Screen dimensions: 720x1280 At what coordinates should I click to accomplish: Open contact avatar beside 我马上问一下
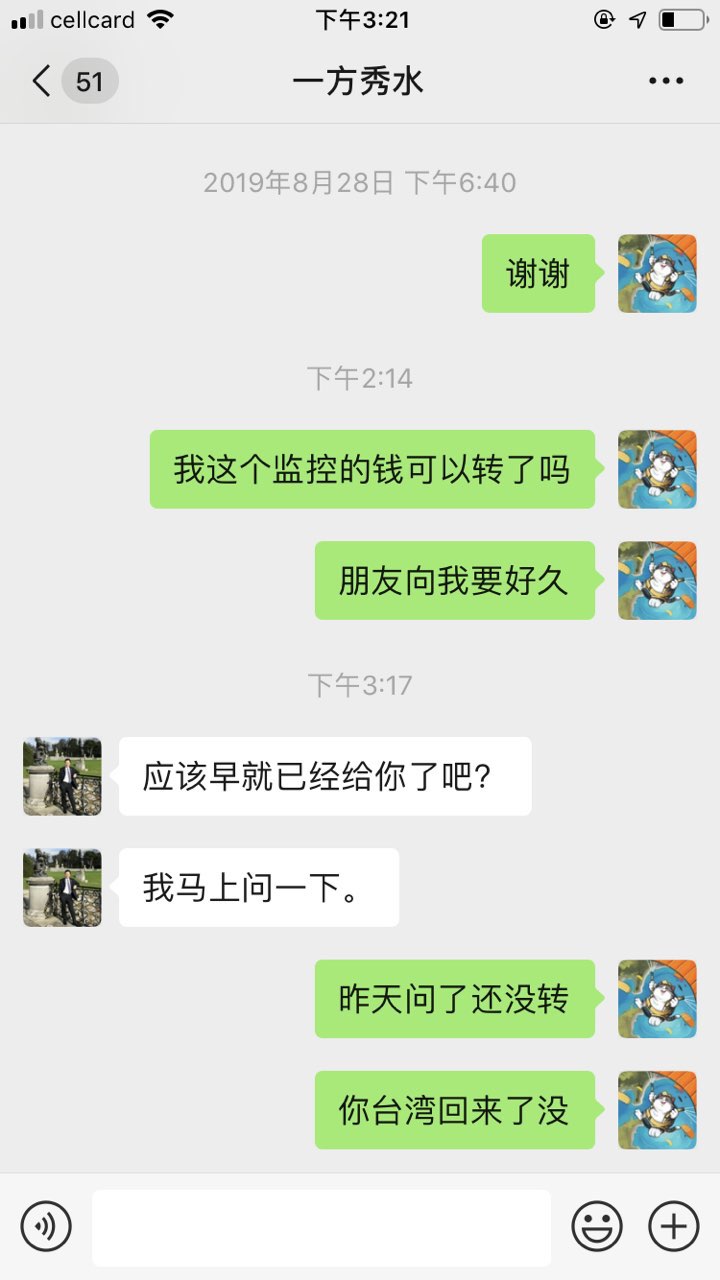click(62, 887)
